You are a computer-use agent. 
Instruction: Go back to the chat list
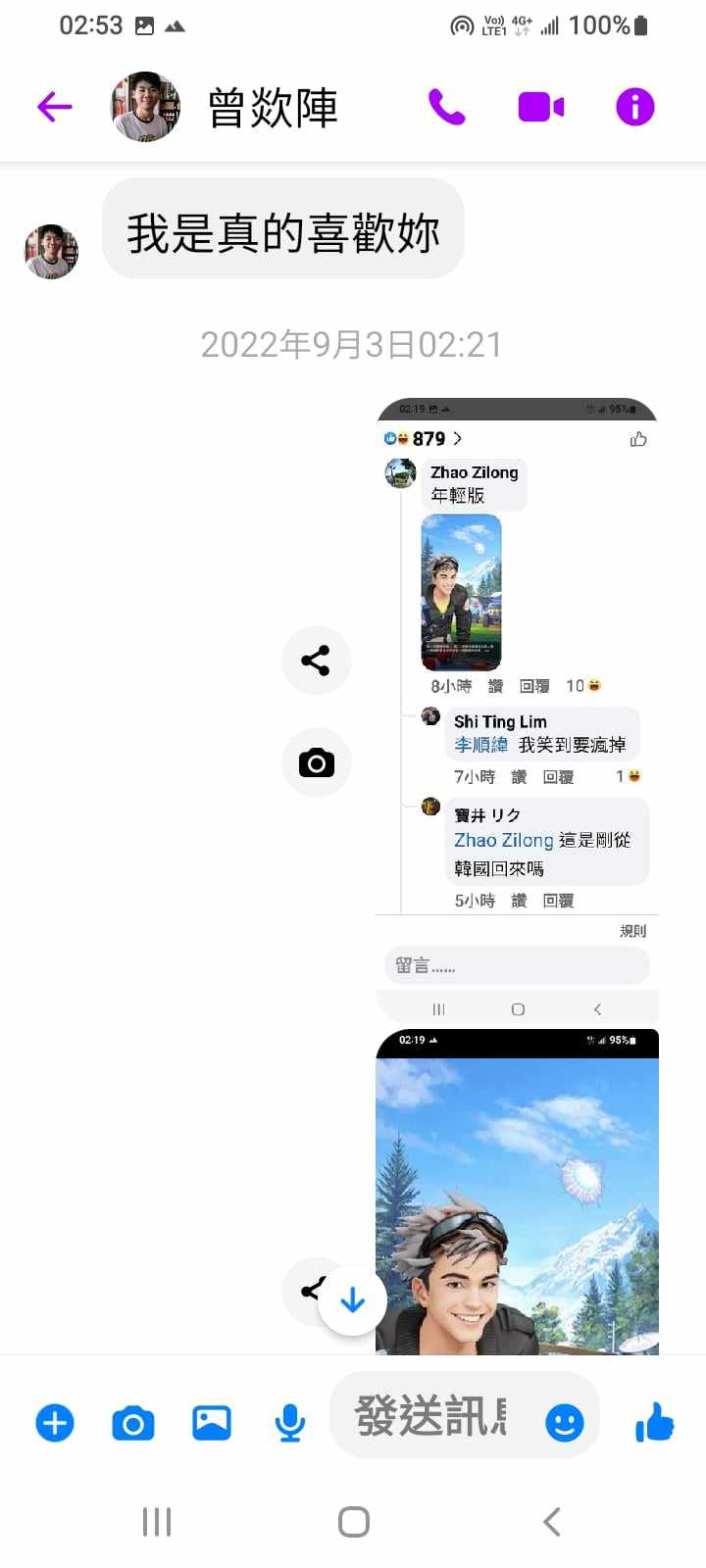(x=55, y=106)
